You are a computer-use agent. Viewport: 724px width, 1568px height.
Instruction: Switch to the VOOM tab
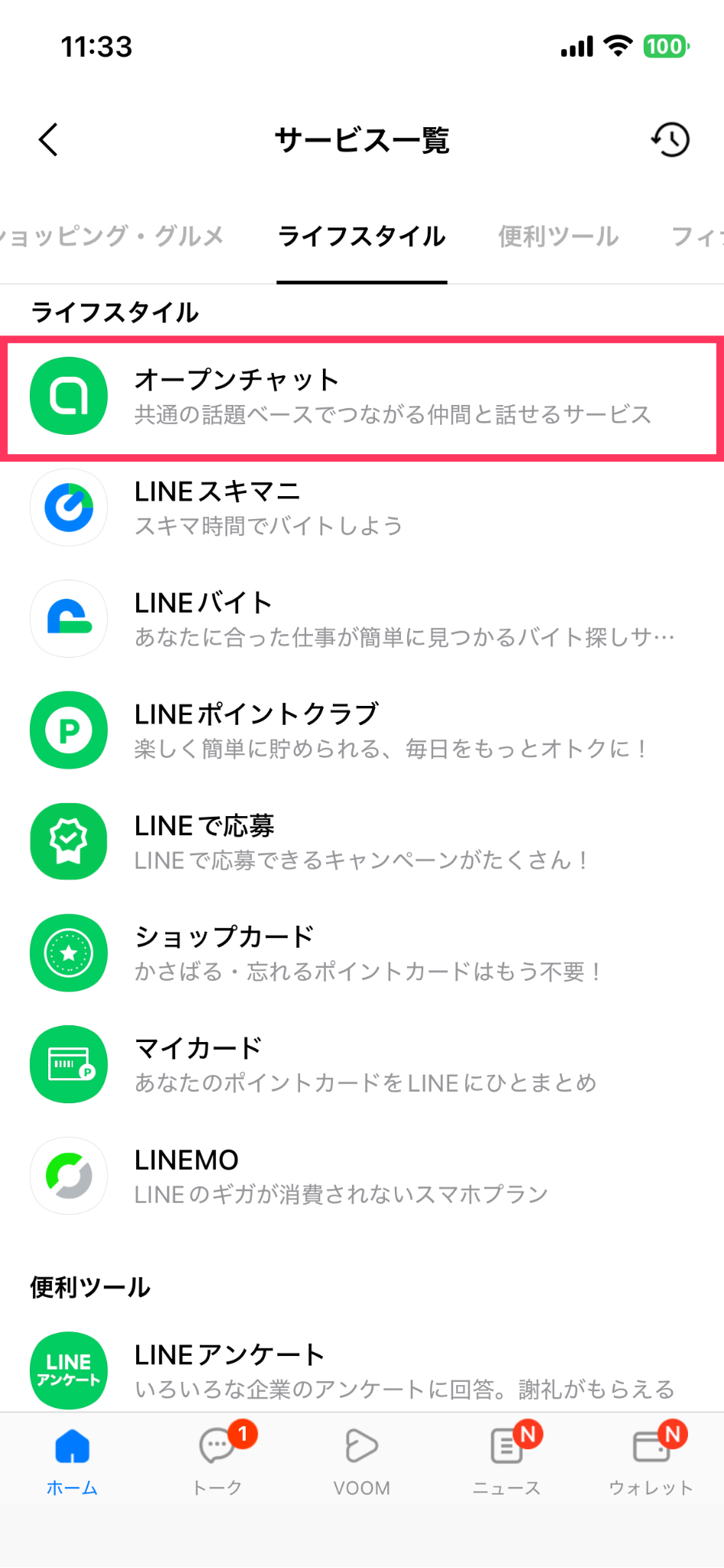[x=361, y=1461]
